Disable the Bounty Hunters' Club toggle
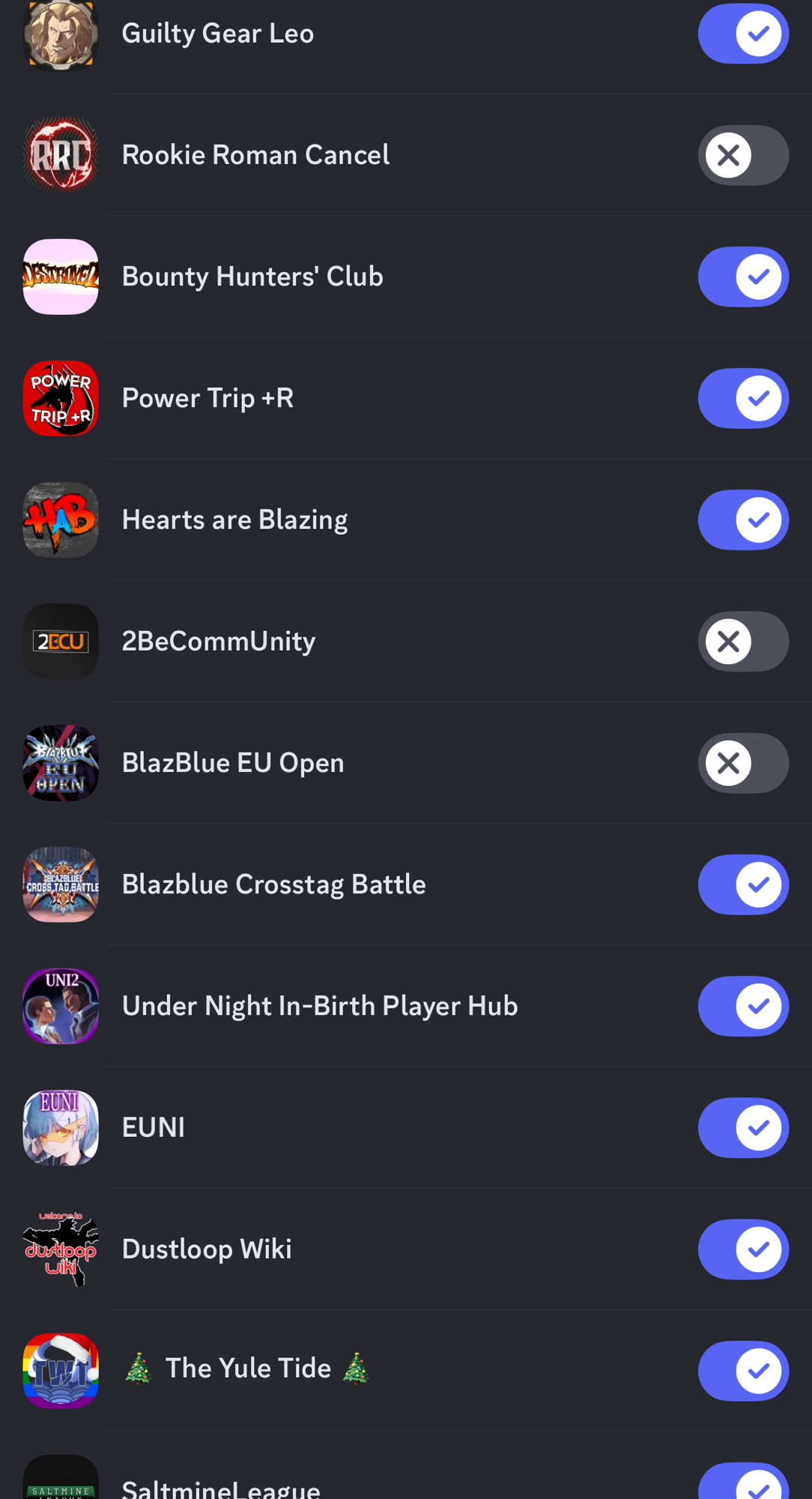Screen dimensions: 812x1499 [x=742, y=277]
